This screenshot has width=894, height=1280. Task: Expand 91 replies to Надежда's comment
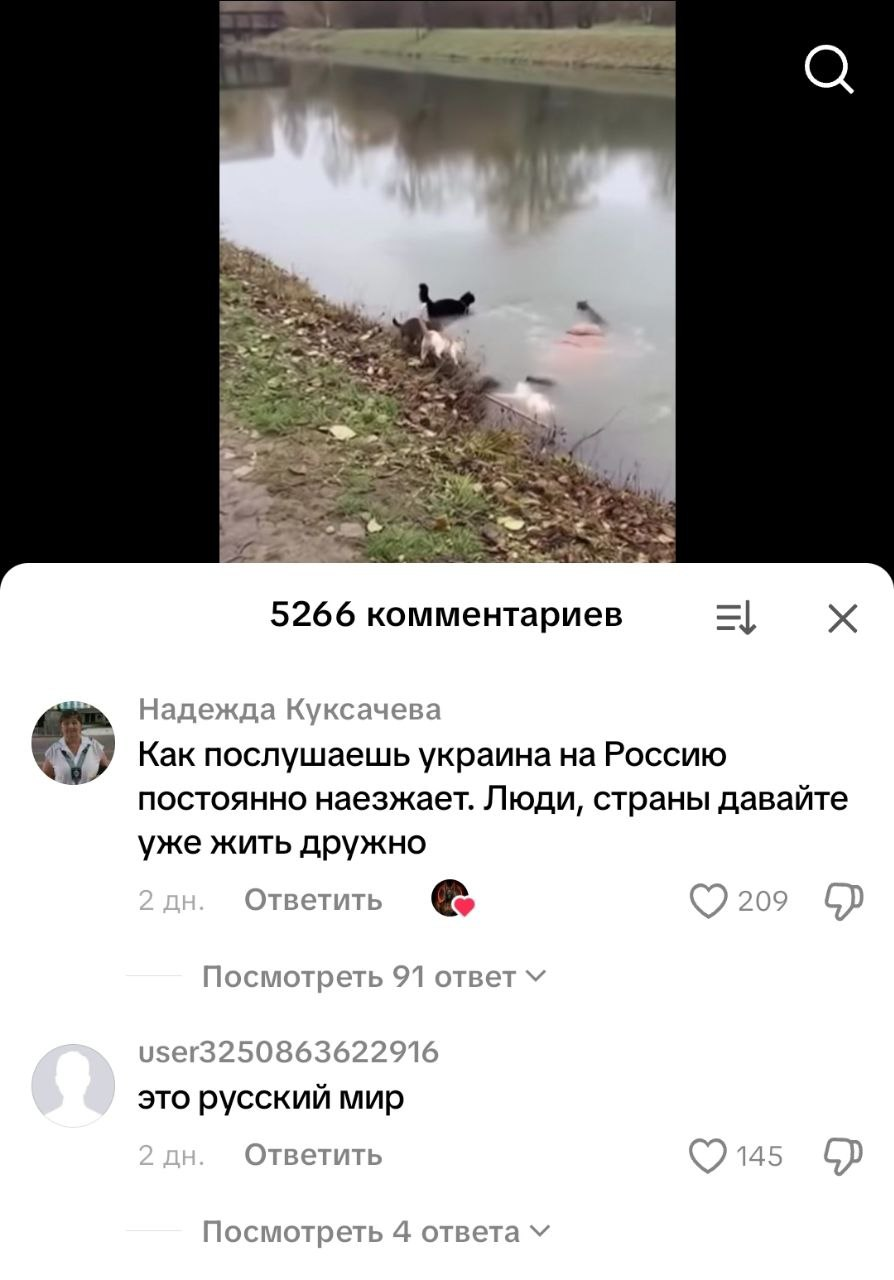[x=374, y=976]
